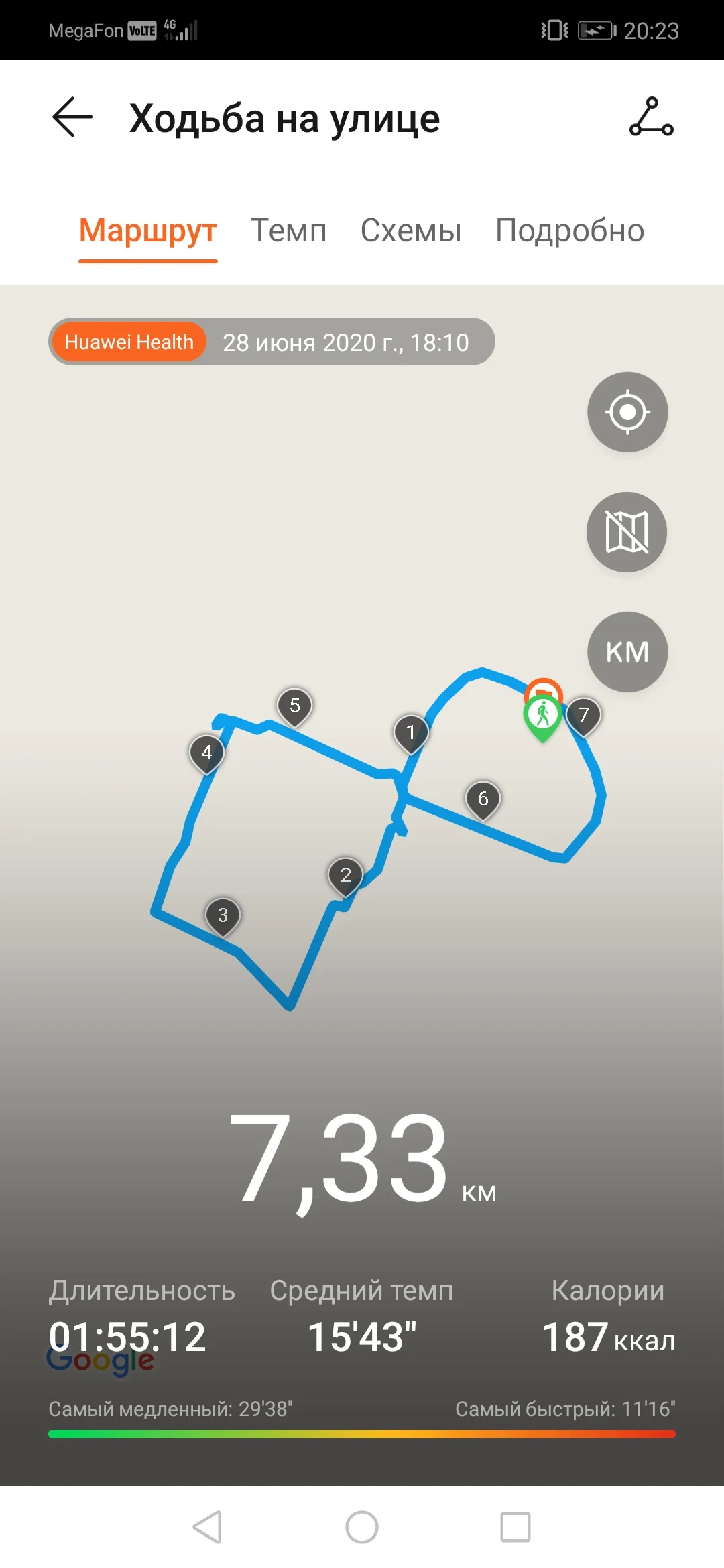Open the Подробно tab
The image size is (724, 1568).
[570, 231]
